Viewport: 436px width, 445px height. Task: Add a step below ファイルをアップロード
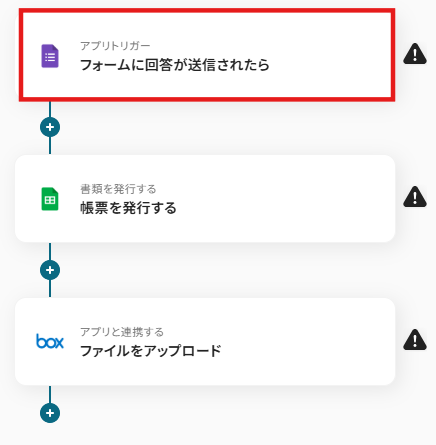point(50,413)
